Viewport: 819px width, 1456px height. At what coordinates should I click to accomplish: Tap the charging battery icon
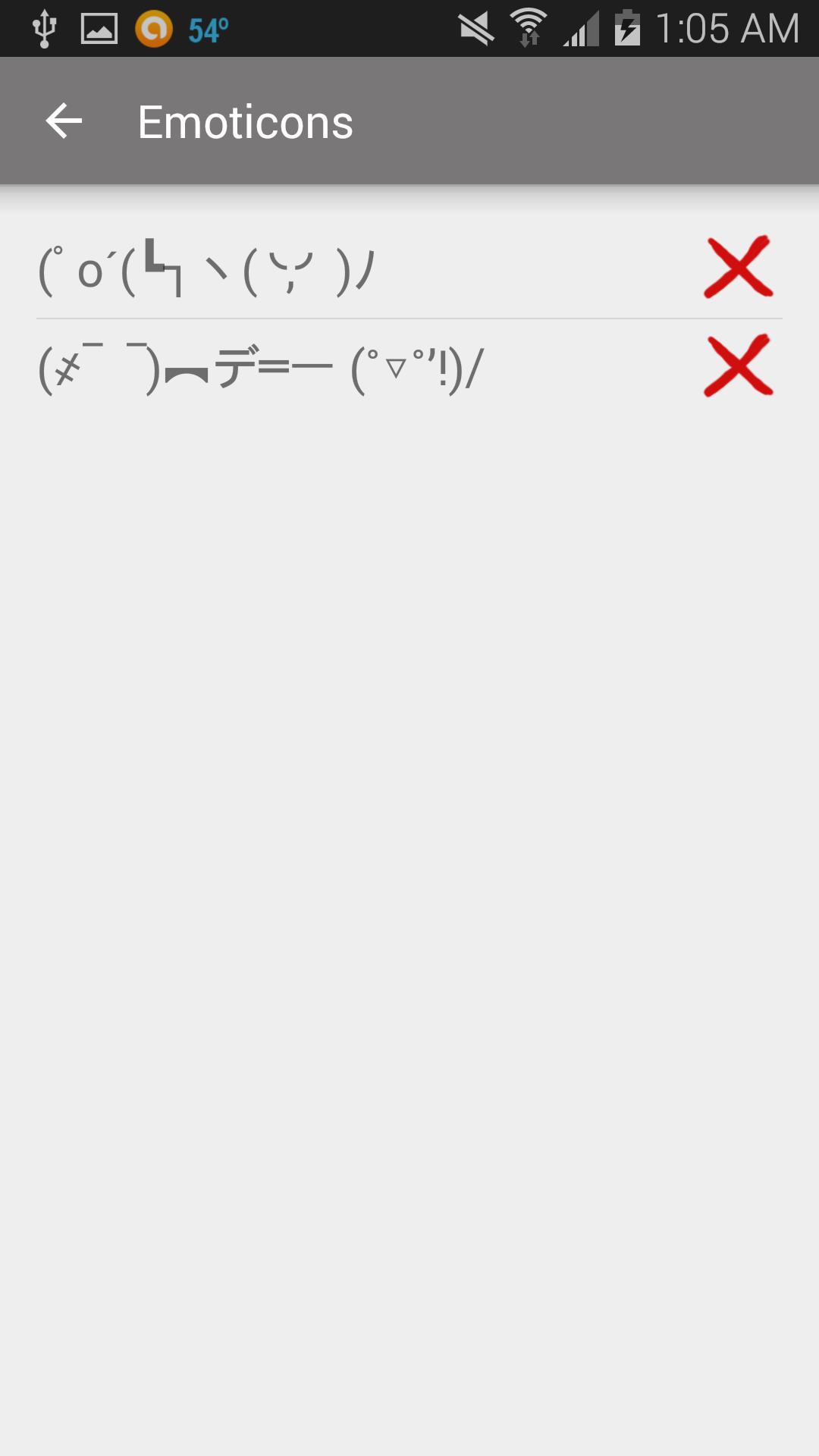626,27
